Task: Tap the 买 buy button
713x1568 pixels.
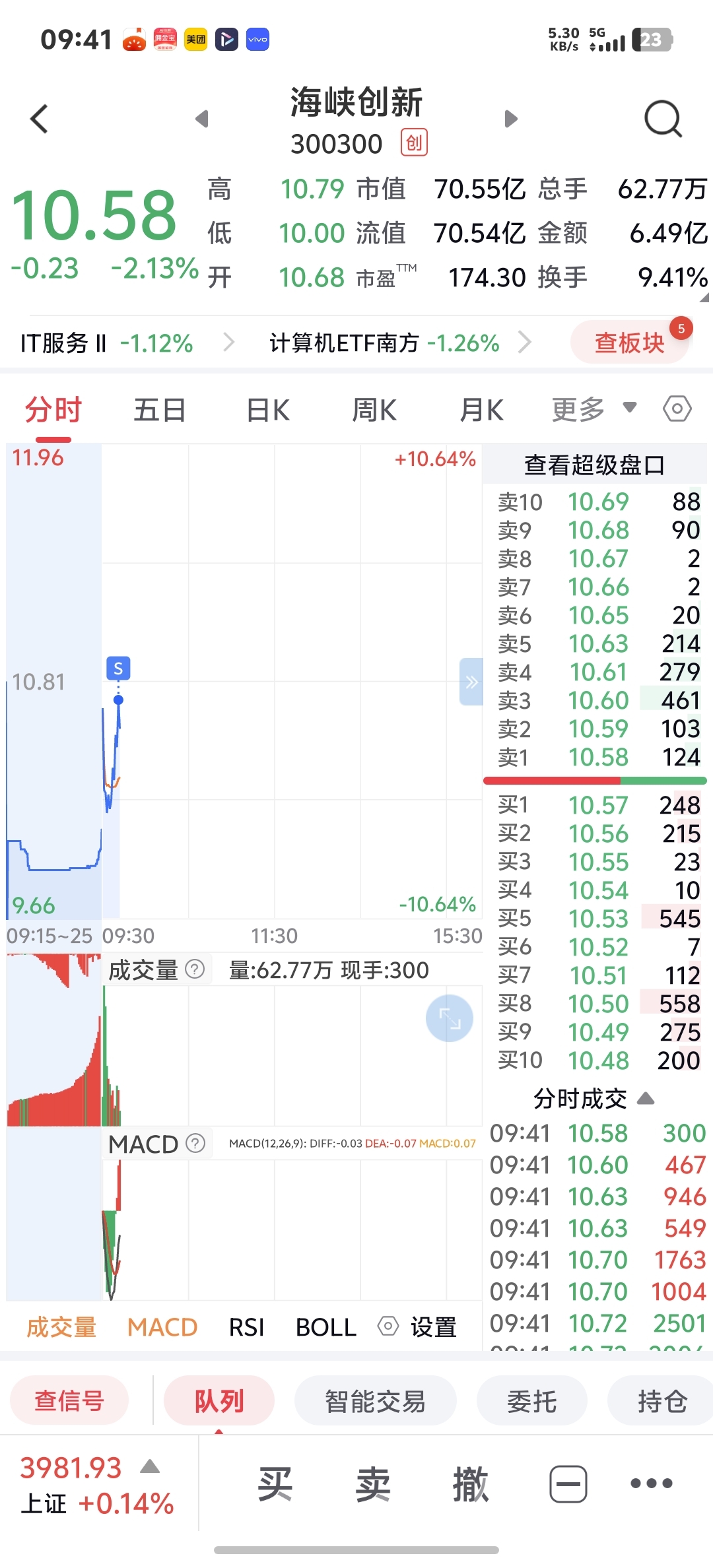Action: [x=275, y=1485]
